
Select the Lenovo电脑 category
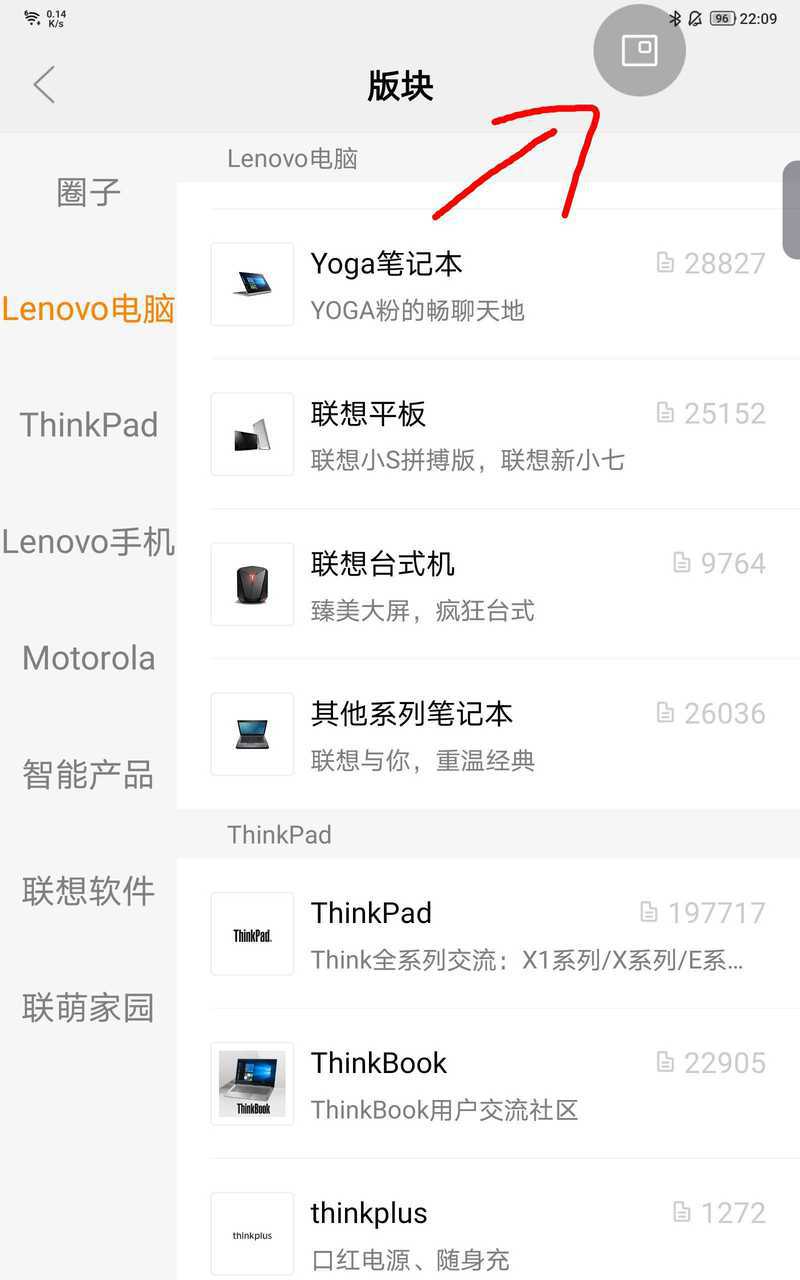[88, 308]
